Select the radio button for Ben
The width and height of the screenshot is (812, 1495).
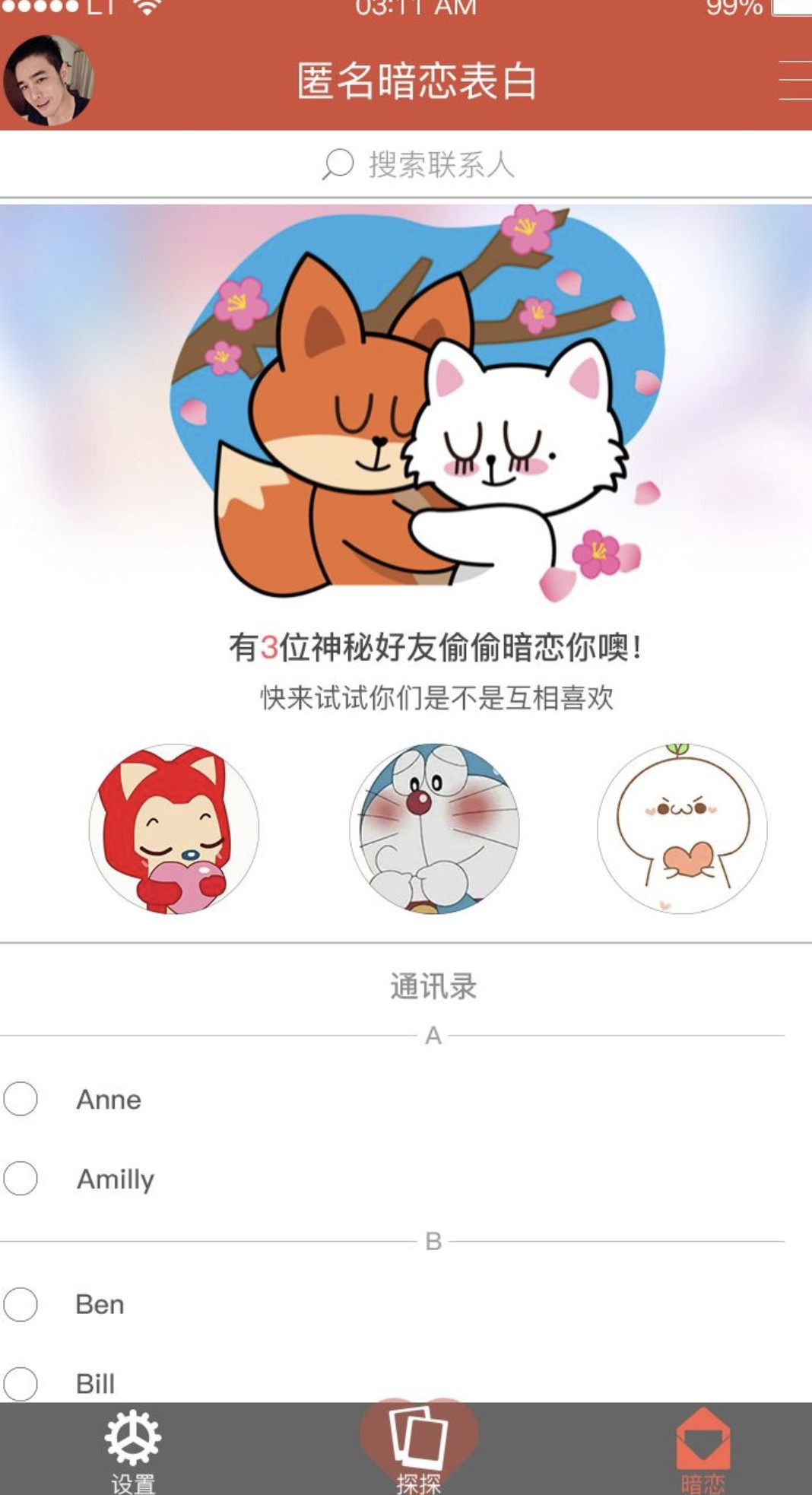(x=21, y=1304)
